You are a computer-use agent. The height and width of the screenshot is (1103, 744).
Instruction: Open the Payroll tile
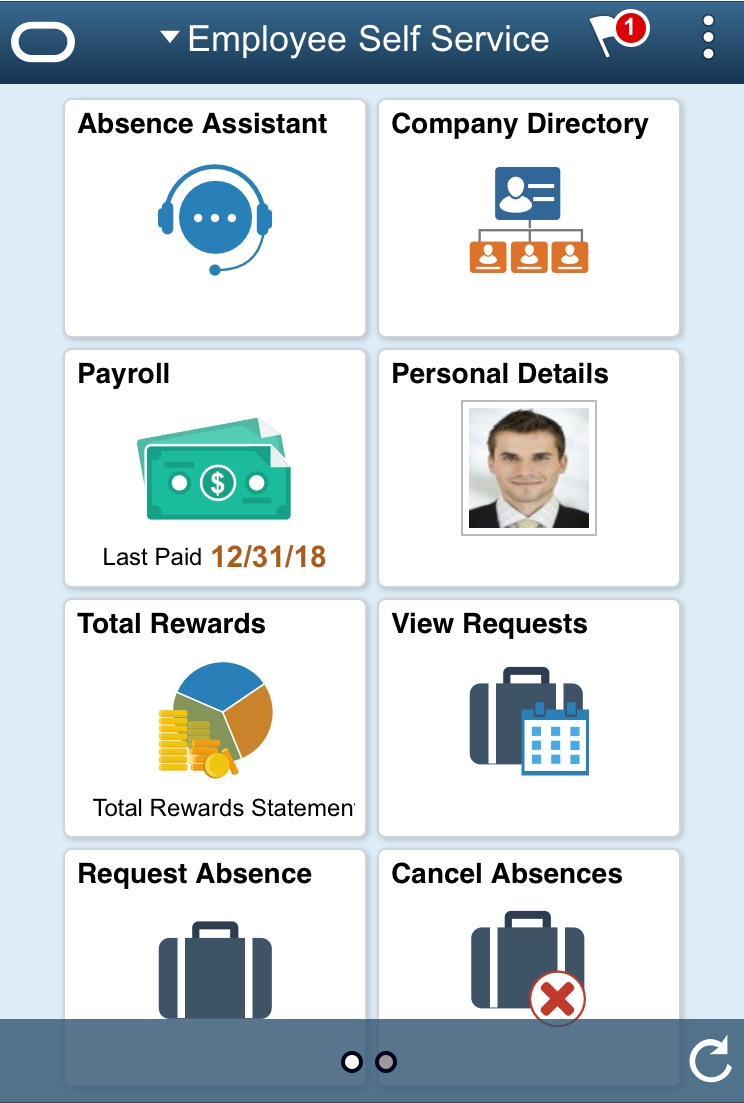(x=215, y=468)
